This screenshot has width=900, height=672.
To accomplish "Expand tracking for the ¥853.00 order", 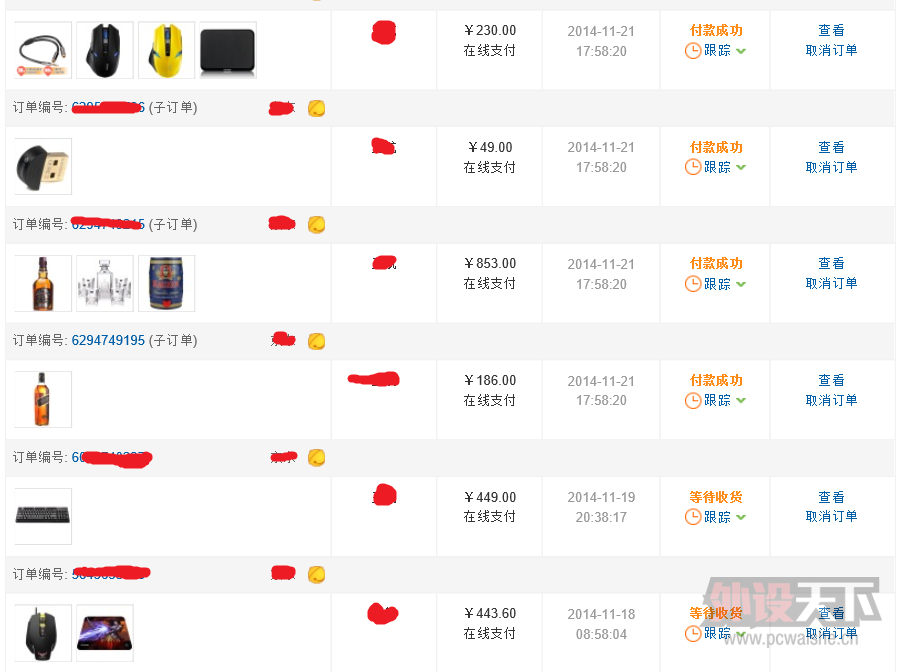I will (717, 284).
